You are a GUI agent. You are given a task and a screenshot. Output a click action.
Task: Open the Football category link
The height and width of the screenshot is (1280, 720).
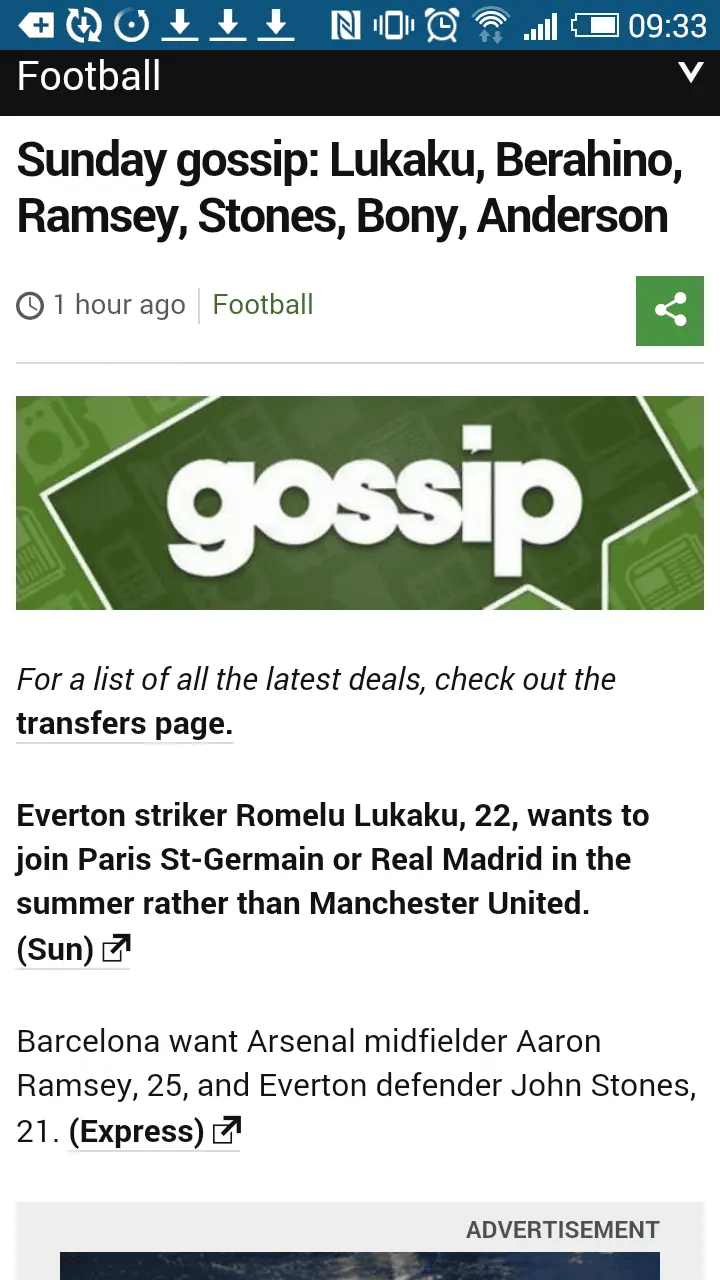click(x=263, y=305)
